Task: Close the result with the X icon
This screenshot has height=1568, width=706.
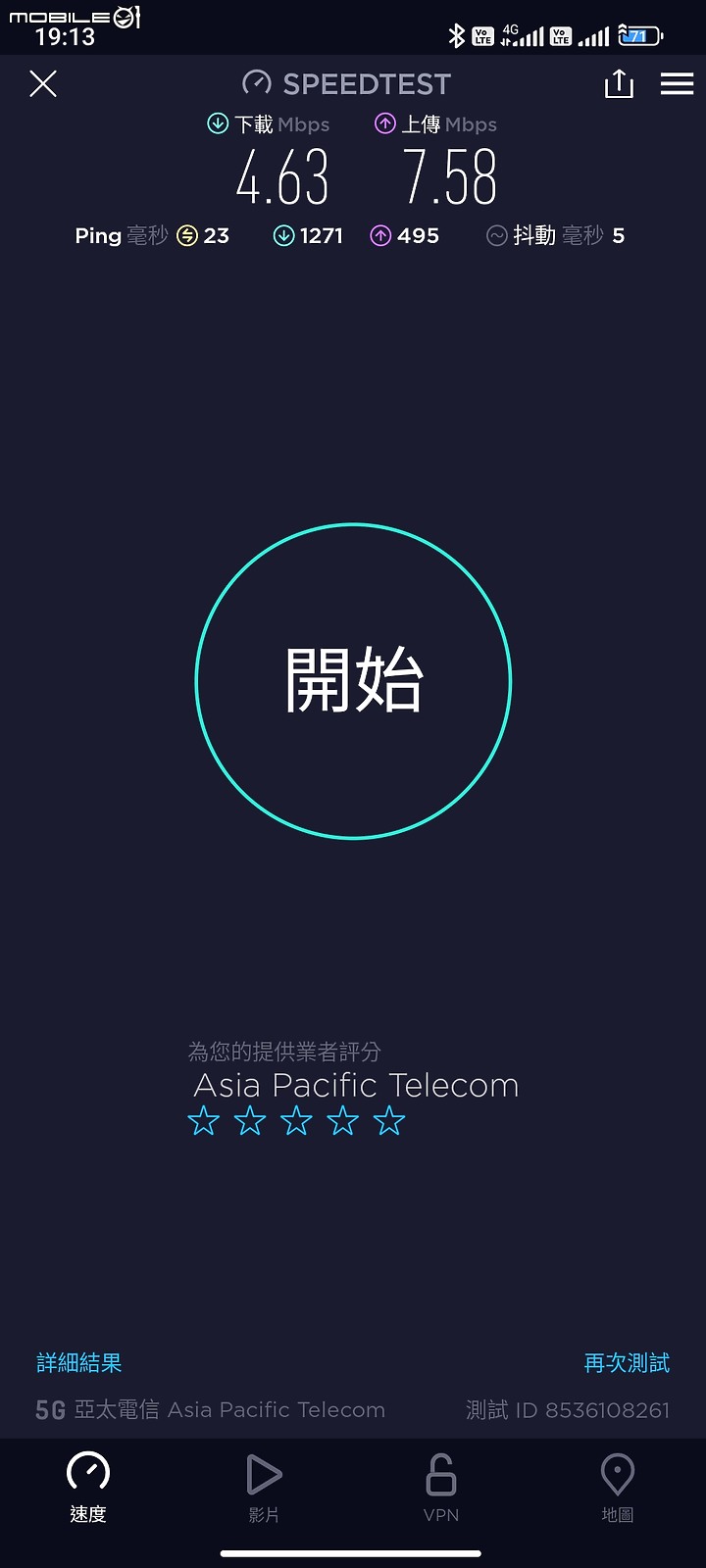Action: 43,84
